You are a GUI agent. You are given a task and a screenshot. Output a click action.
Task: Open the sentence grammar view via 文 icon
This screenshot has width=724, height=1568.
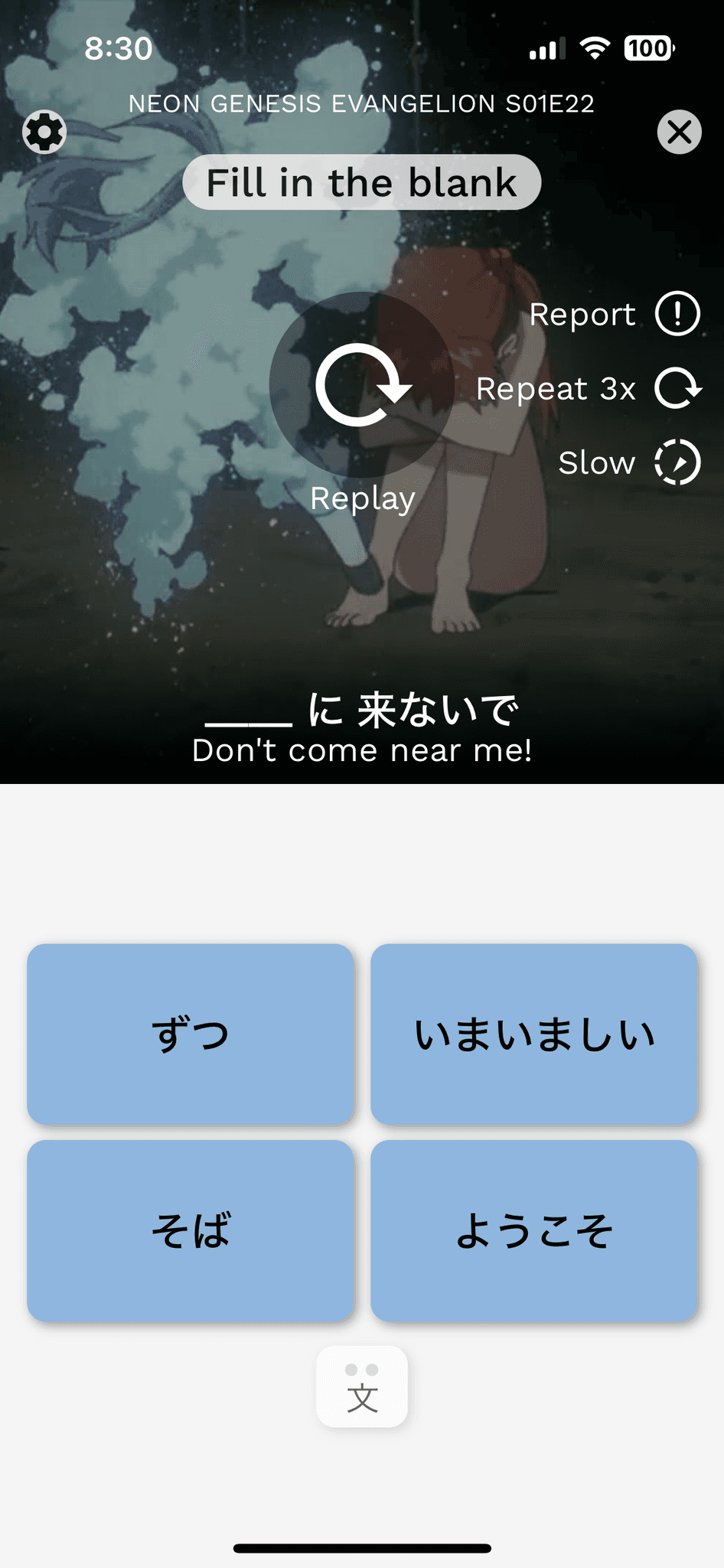click(x=361, y=1387)
